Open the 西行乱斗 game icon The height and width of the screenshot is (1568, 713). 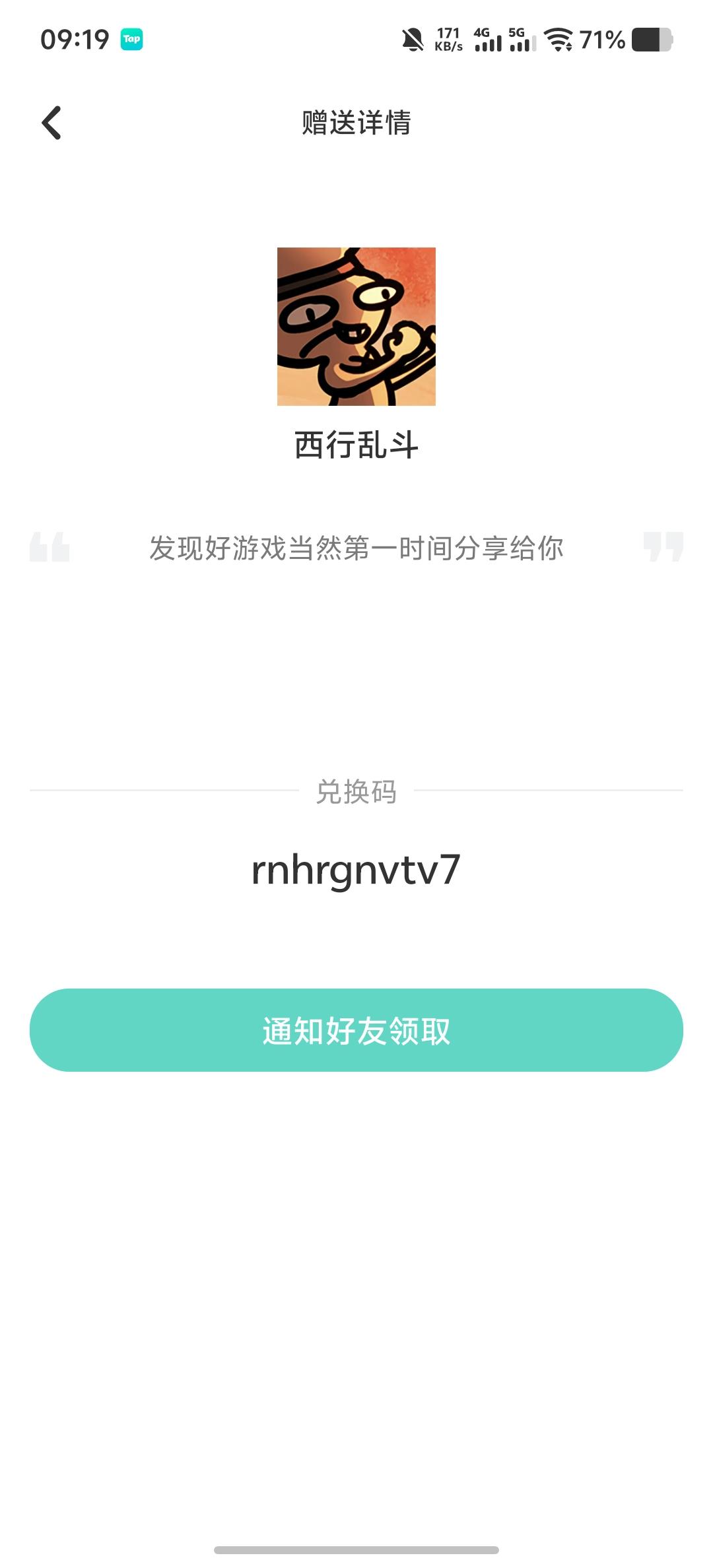pyautogui.click(x=356, y=327)
